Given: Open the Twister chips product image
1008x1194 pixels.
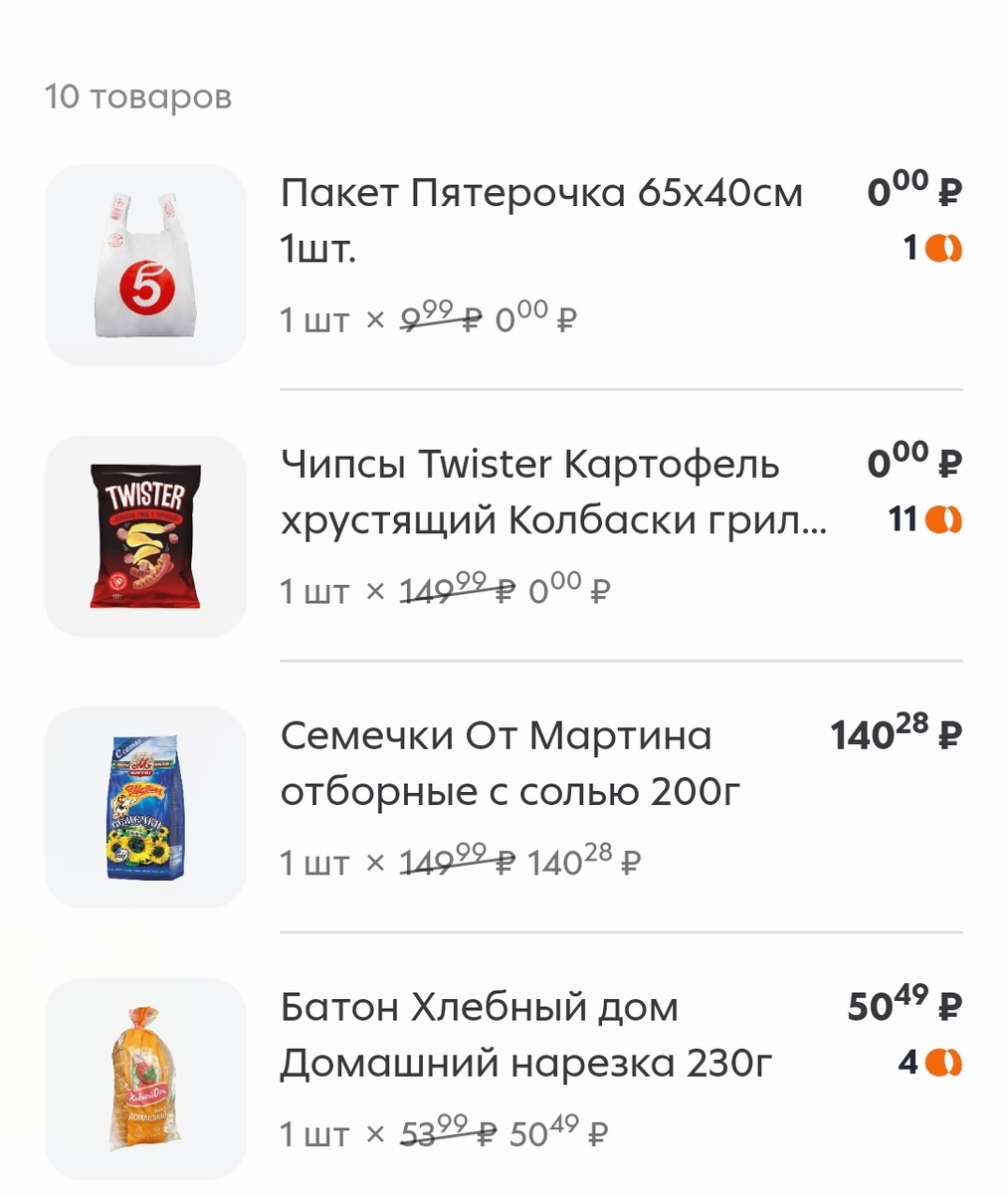Looking at the screenshot, I should 144,535.
